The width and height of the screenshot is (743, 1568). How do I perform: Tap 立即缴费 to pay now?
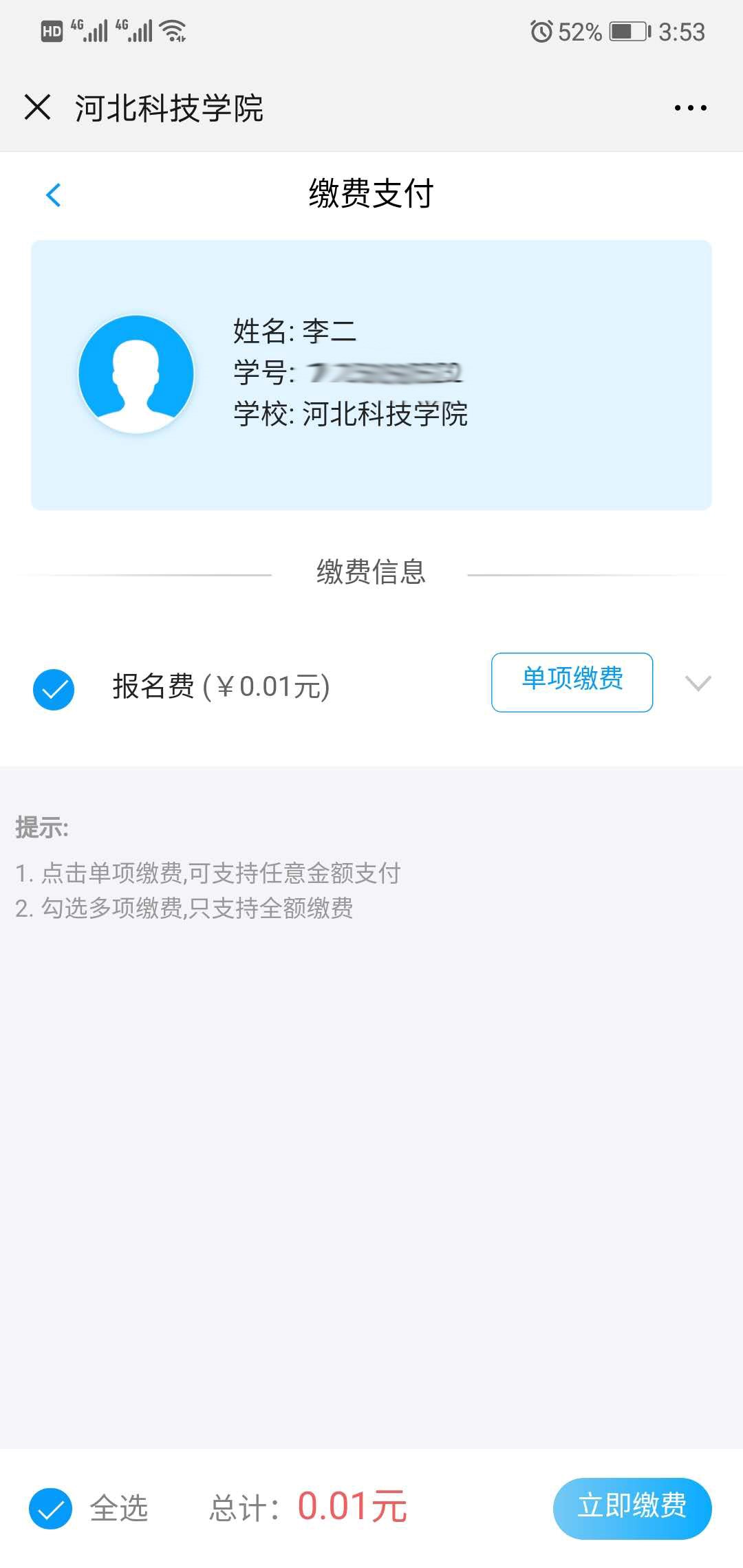[632, 1507]
